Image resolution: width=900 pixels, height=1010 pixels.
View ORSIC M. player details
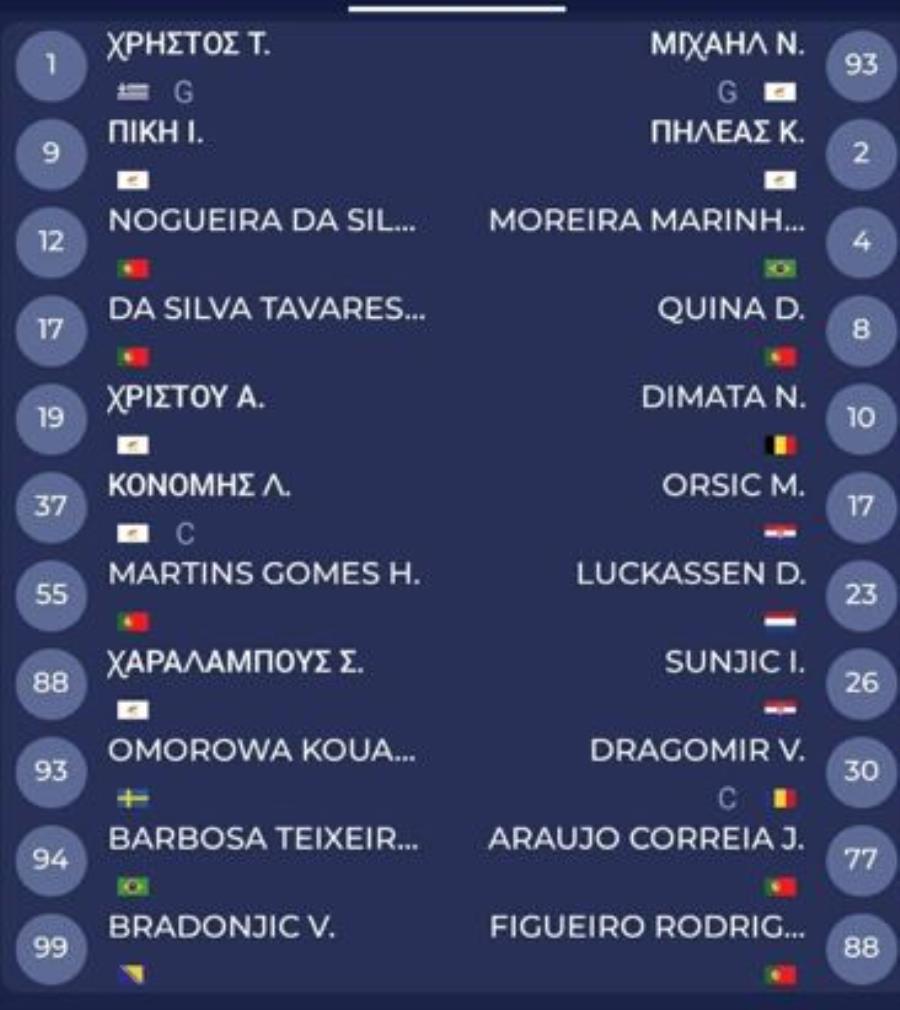point(732,486)
